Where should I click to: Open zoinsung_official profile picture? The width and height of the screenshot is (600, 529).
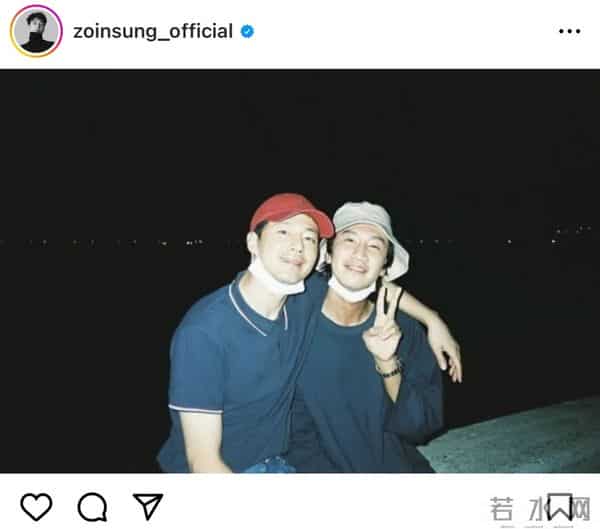click(x=36, y=31)
